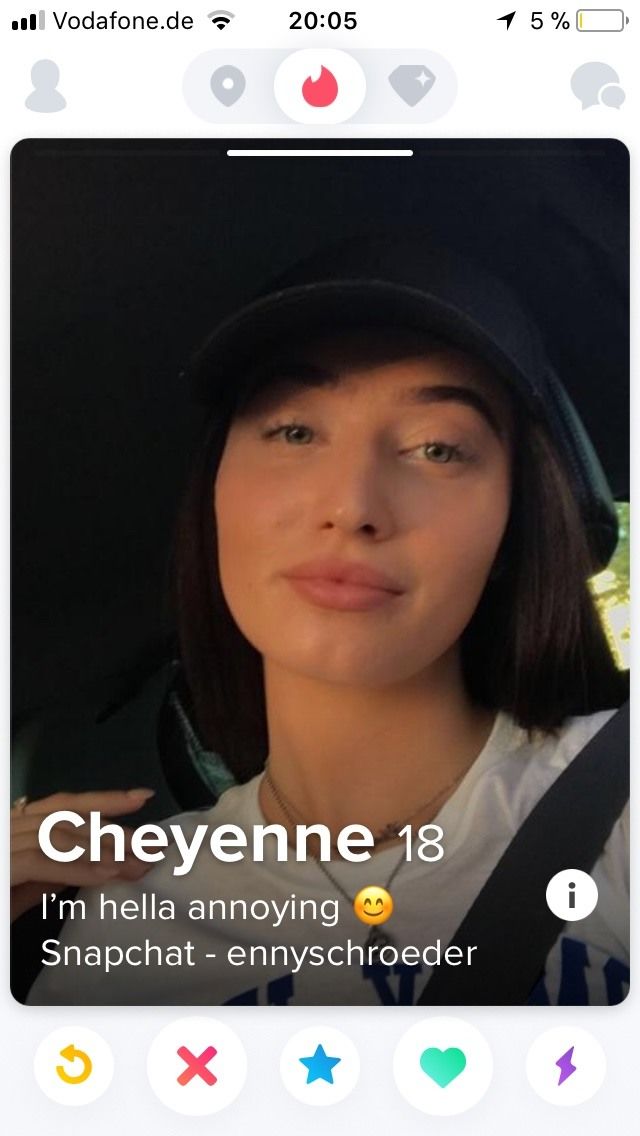Activate the purple lightning Boost

pos(566,1066)
